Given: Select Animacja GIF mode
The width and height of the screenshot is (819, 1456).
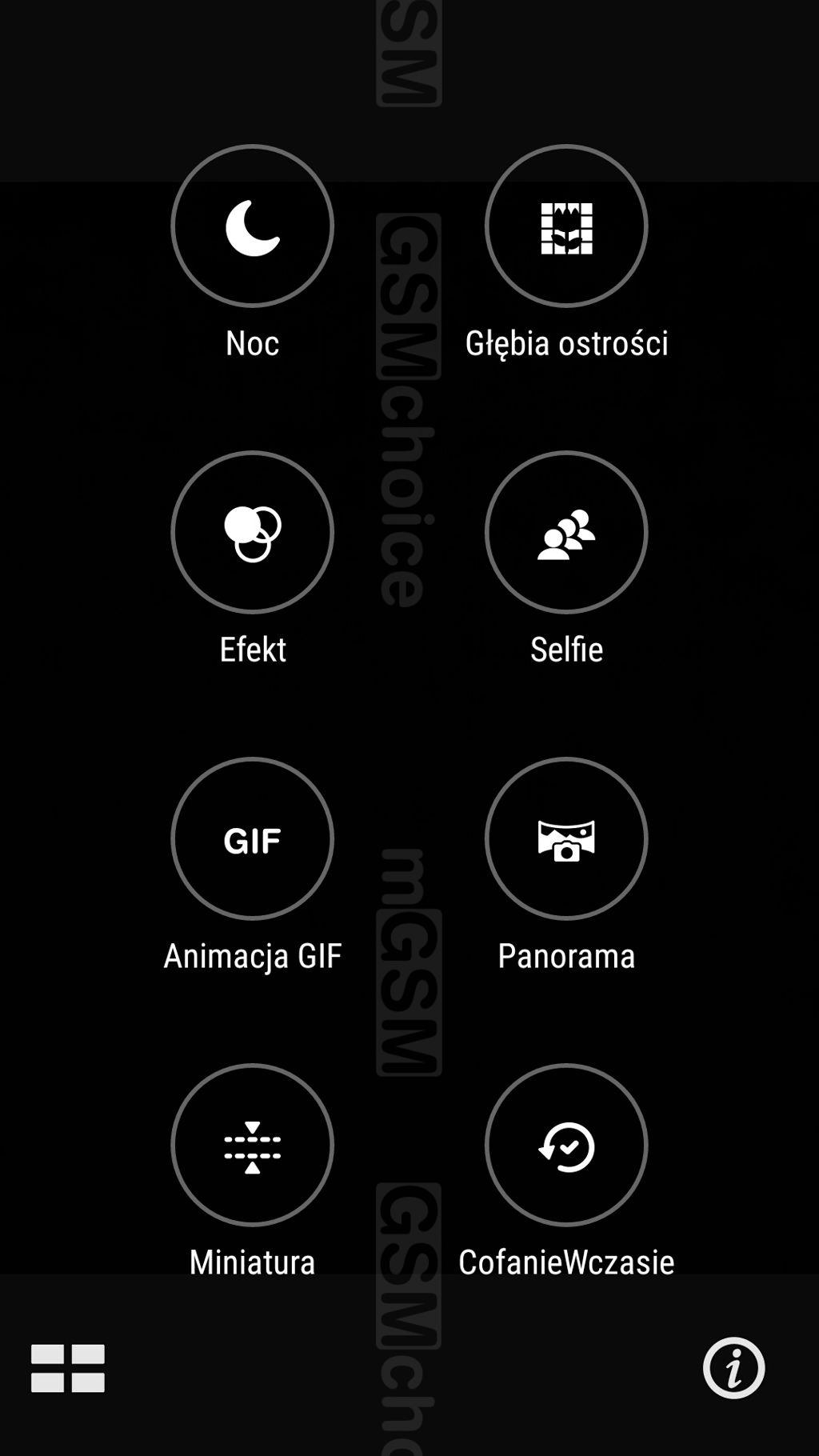Looking at the screenshot, I should coord(252,839).
